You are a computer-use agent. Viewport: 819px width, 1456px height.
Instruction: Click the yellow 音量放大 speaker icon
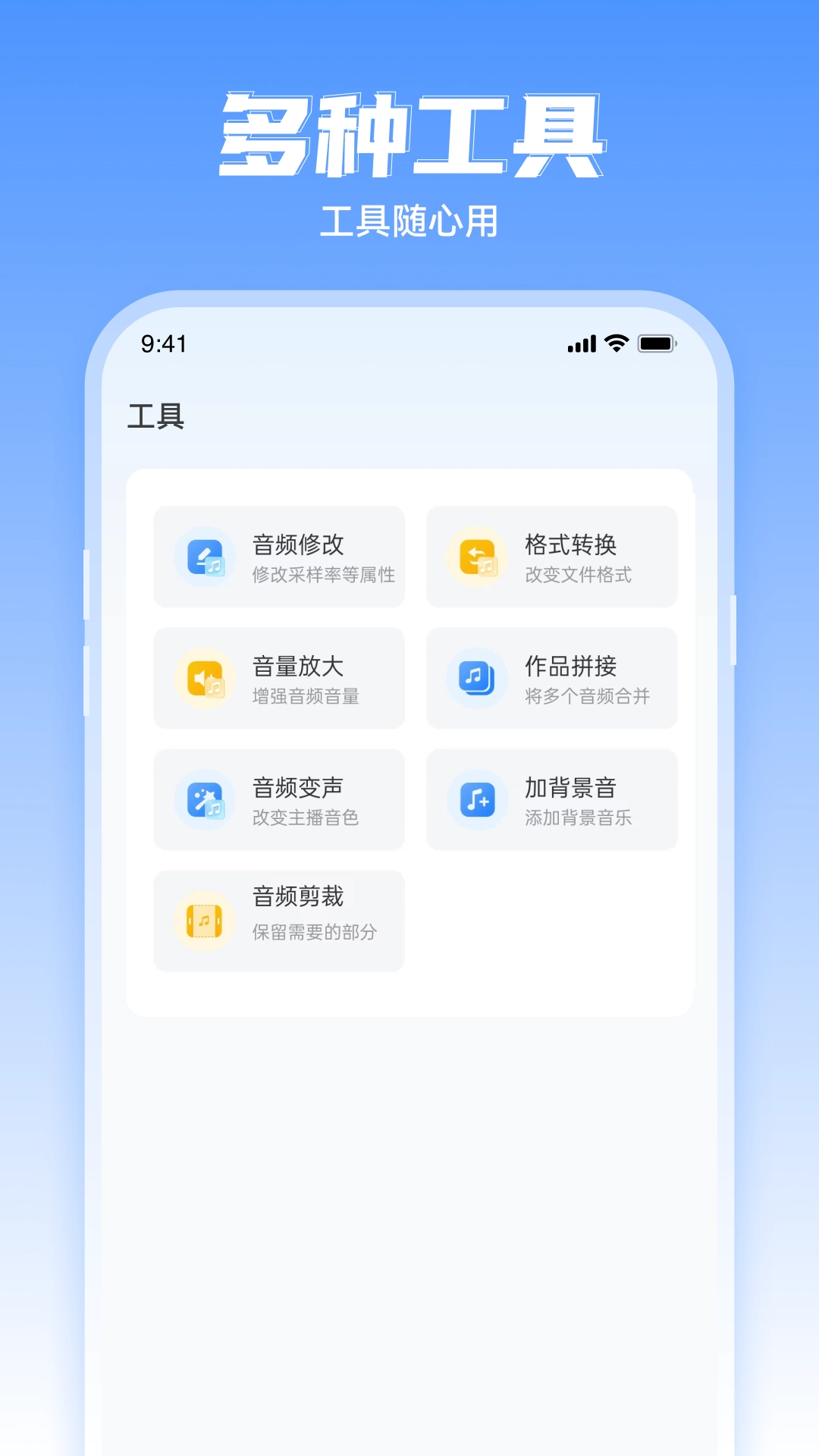click(x=203, y=679)
